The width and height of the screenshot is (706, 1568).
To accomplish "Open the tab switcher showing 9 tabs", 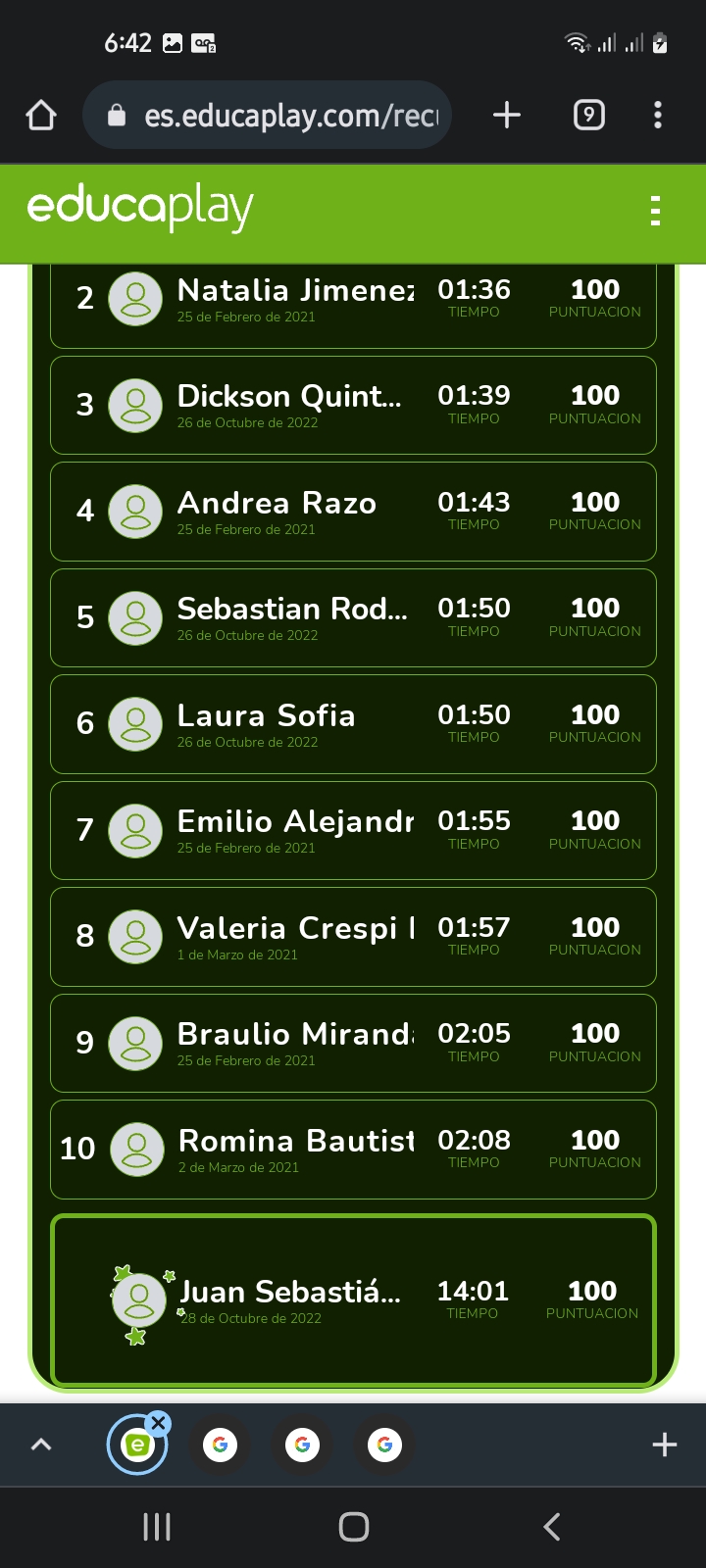I will point(588,116).
